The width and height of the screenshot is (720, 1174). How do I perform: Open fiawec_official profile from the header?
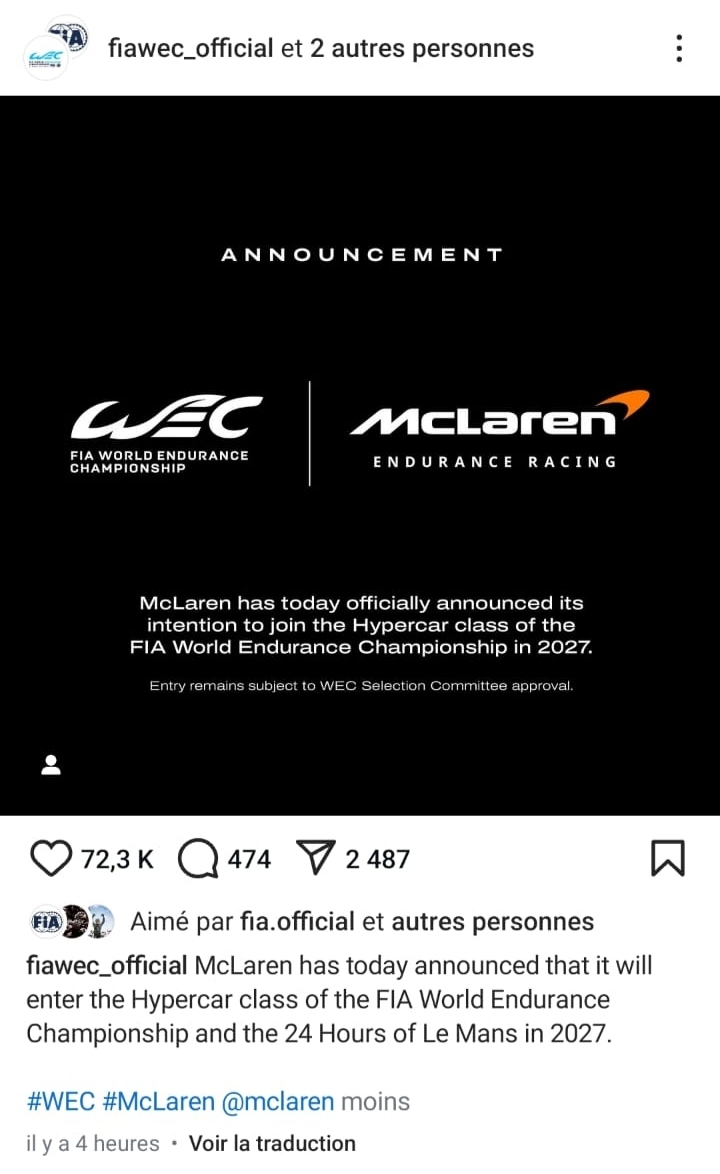190,48
